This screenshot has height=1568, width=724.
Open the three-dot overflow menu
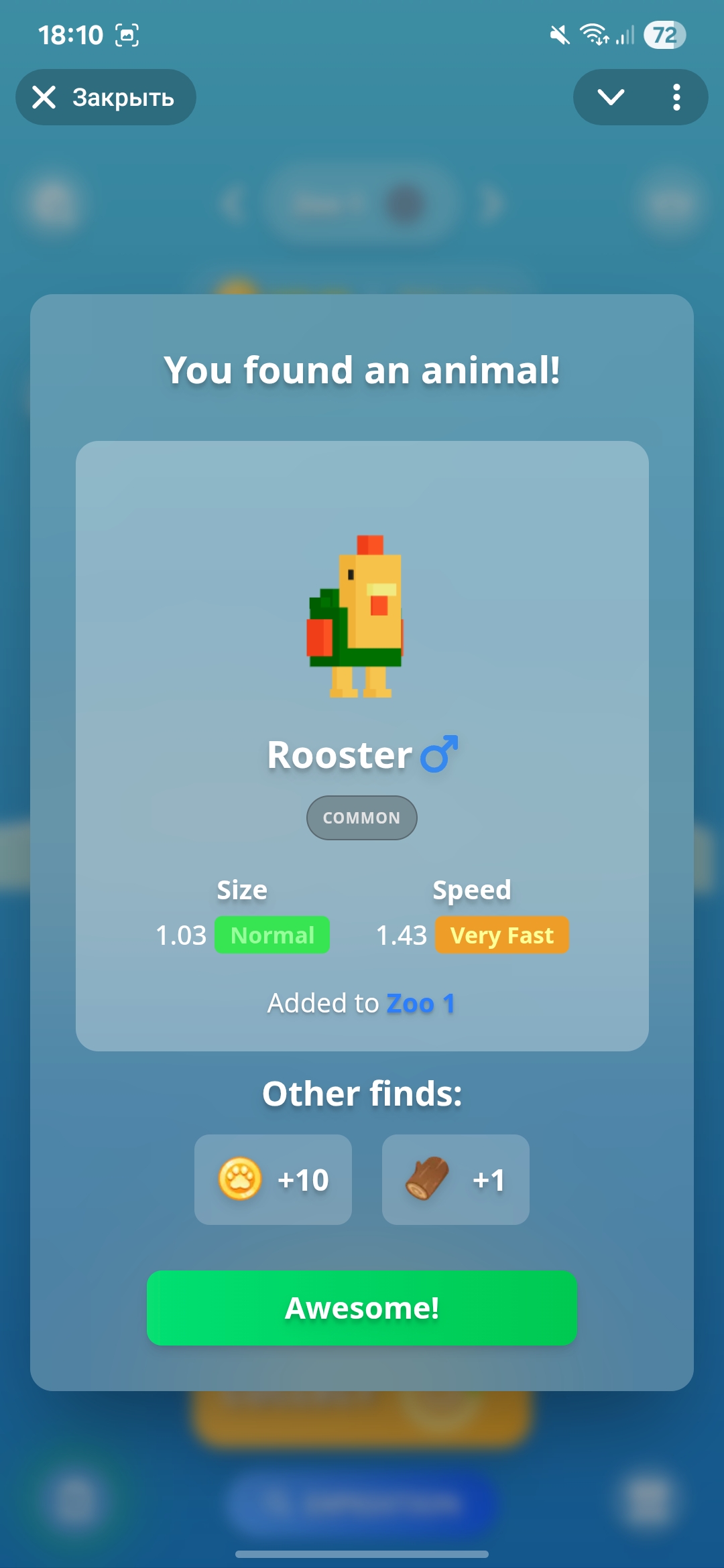pyautogui.click(x=676, y=97)
